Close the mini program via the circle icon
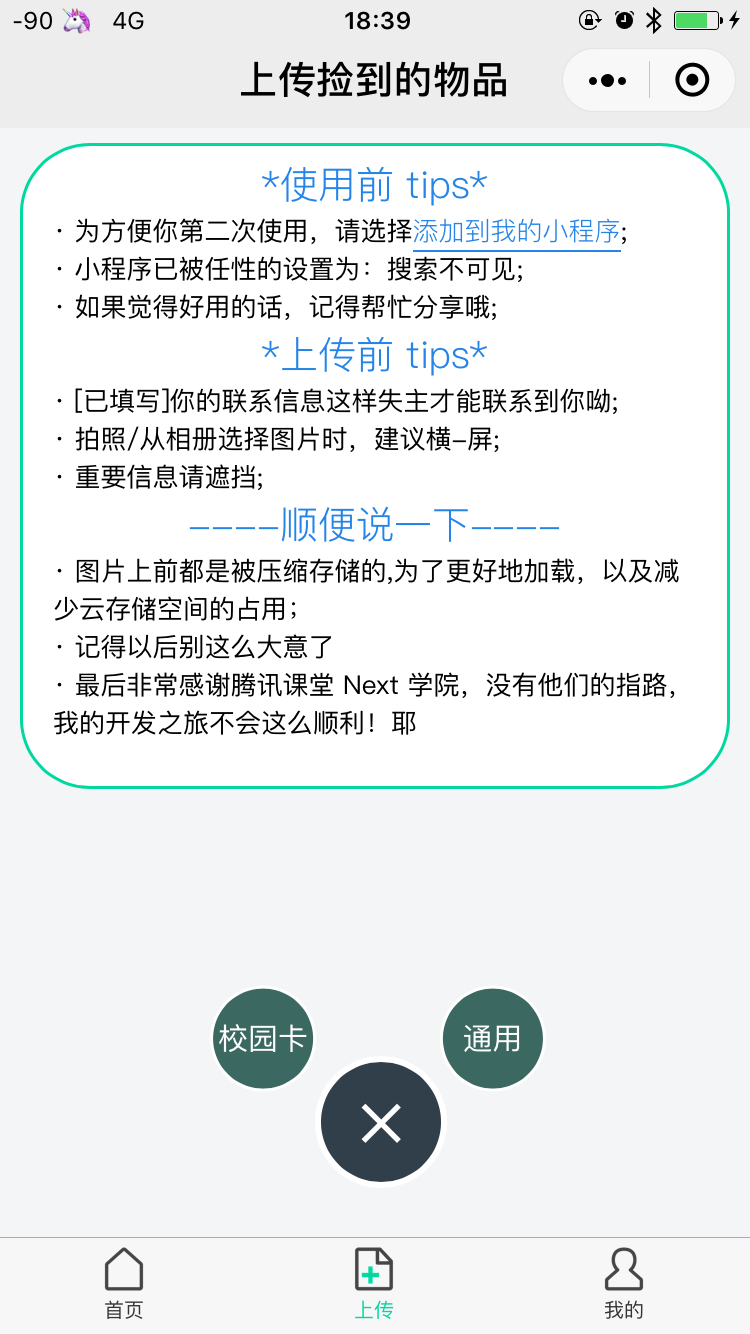Screen dimensions: 750x1334 point(692,80)
